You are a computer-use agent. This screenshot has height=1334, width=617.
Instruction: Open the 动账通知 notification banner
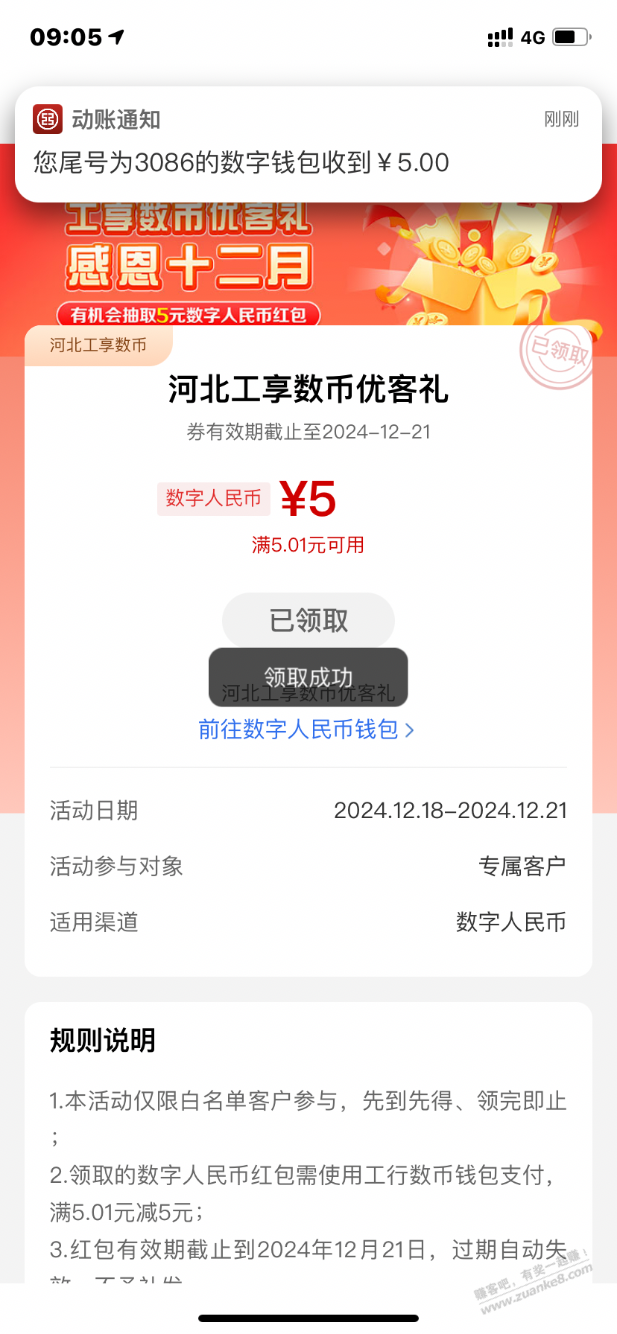(x=308, y=143)
